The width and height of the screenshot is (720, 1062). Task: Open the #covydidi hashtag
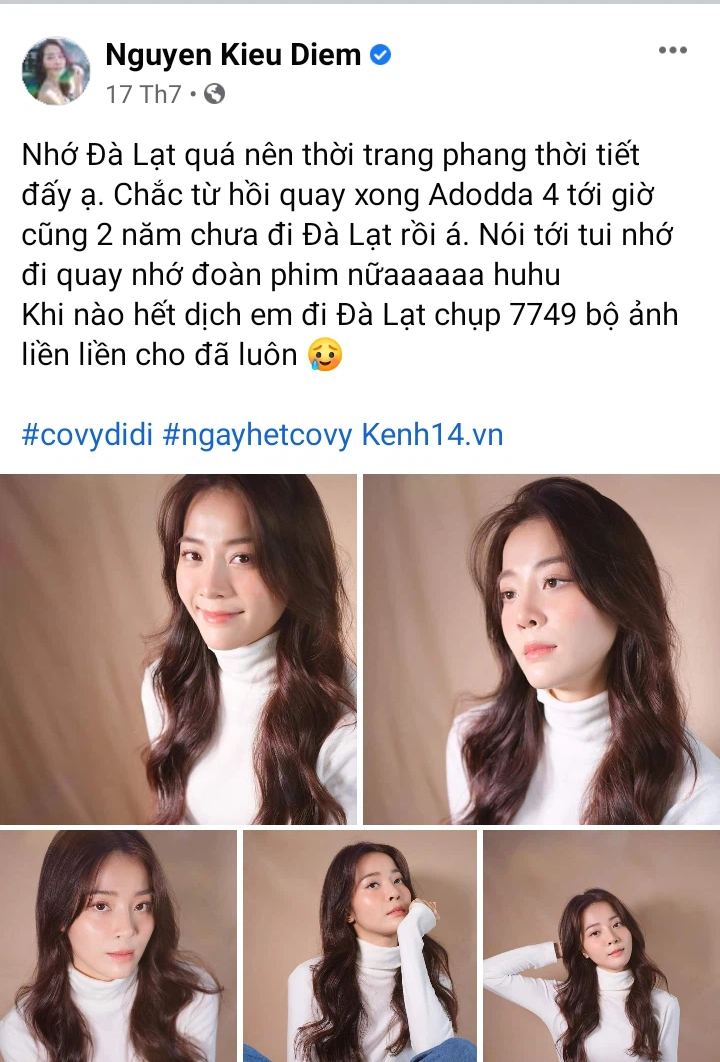point(86,435)
